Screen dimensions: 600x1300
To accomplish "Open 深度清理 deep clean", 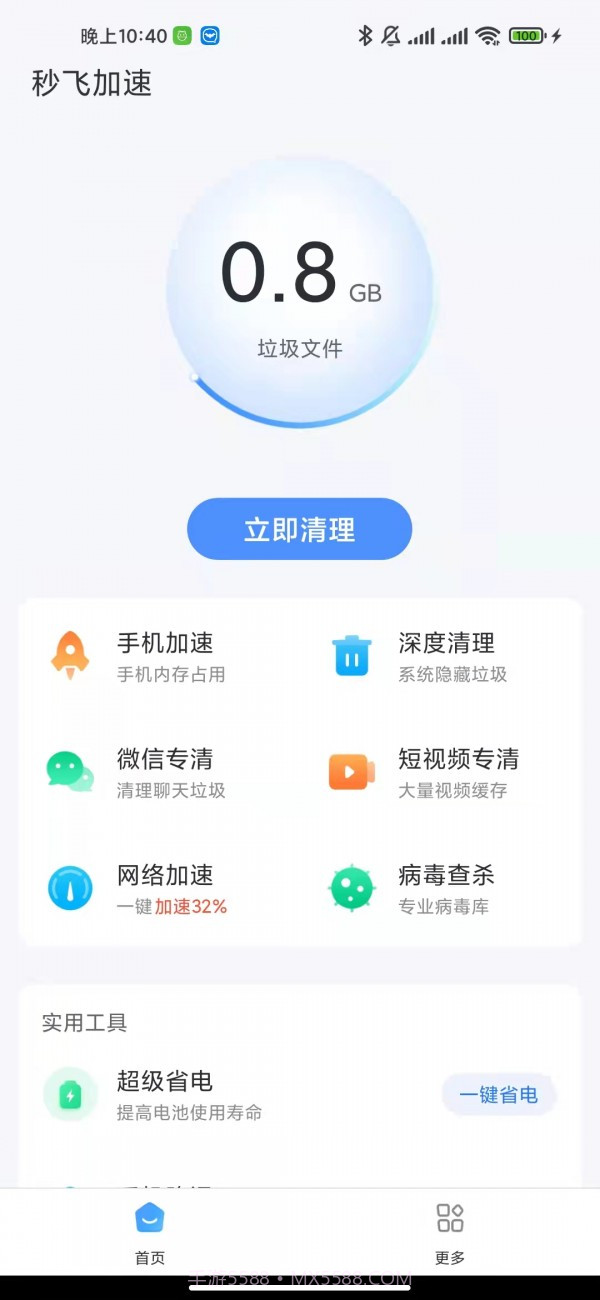I will click(420, 656).
